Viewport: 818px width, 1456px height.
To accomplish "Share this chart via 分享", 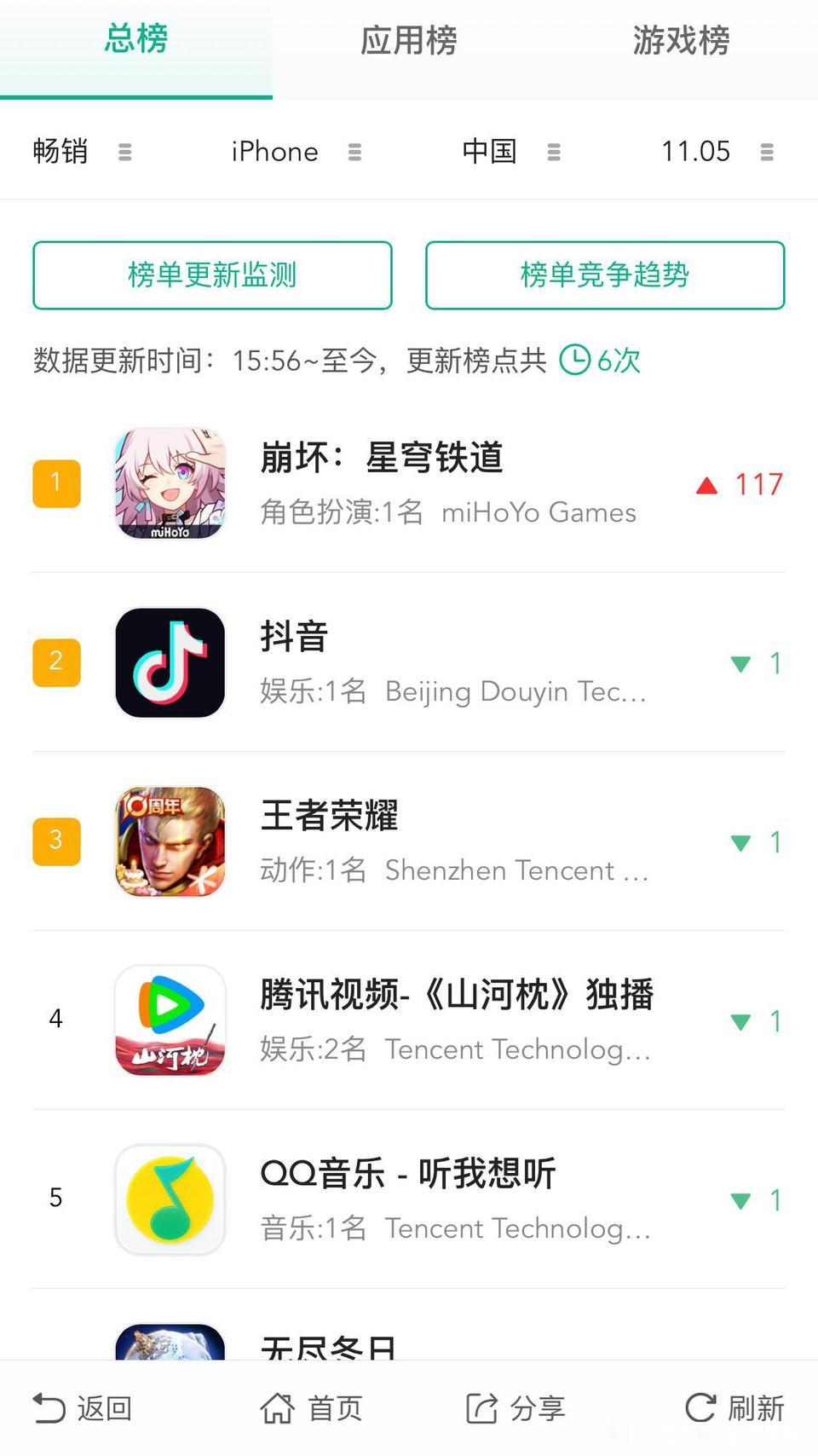I will click(516, 1408).
